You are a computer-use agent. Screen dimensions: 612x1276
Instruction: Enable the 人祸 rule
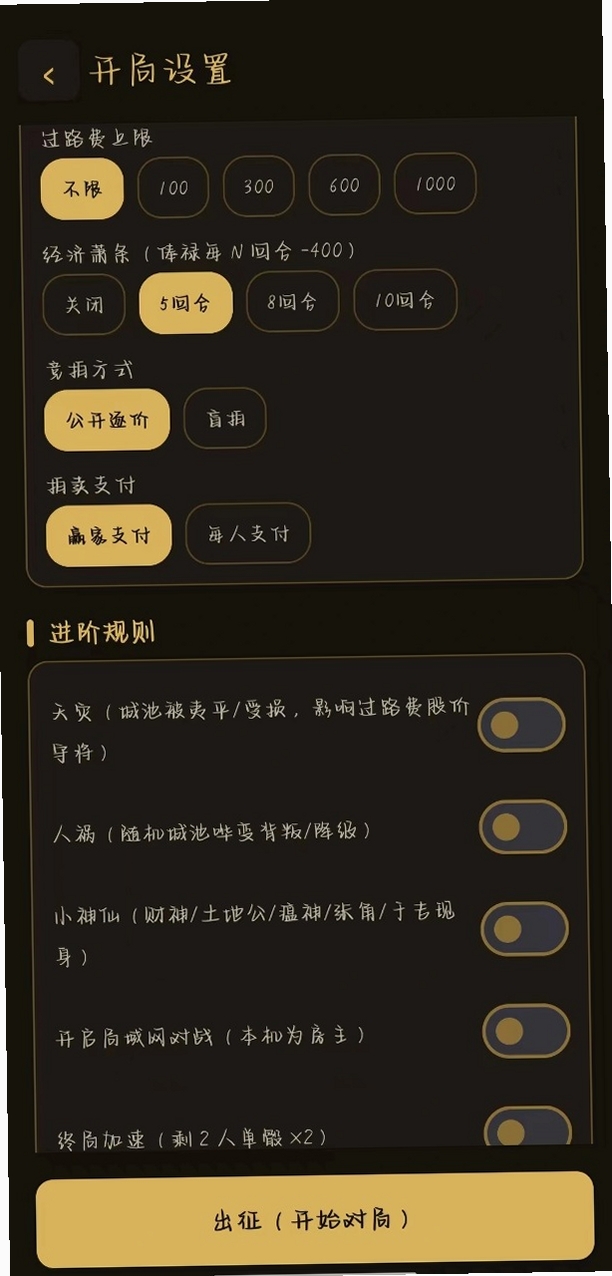click(523, 827)
